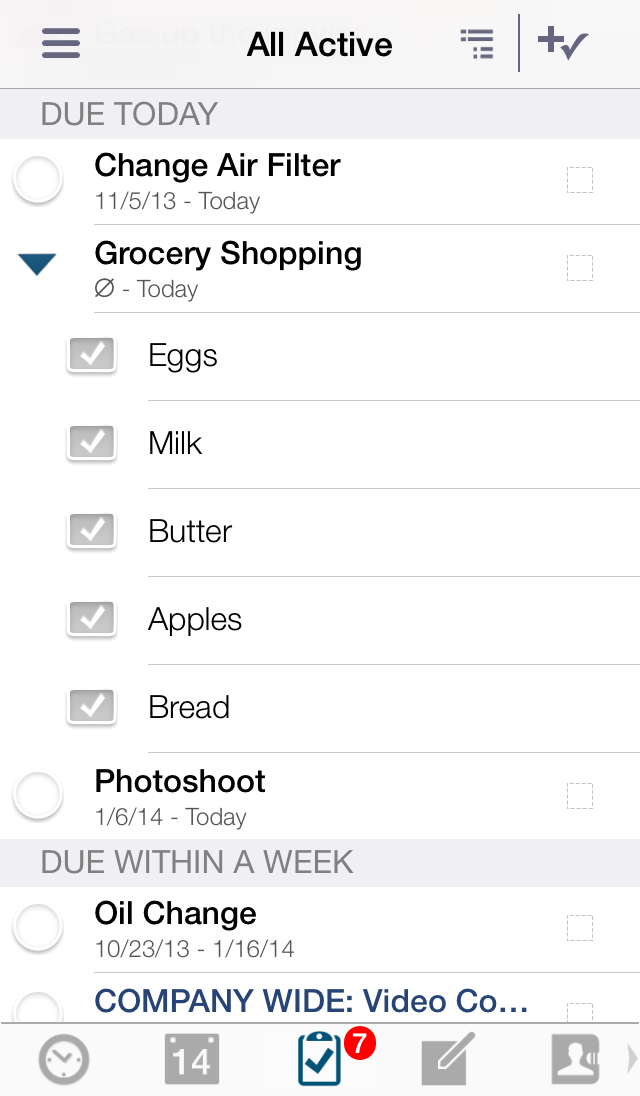Uncheck the Eggs subtask

(x=92, y=355)
